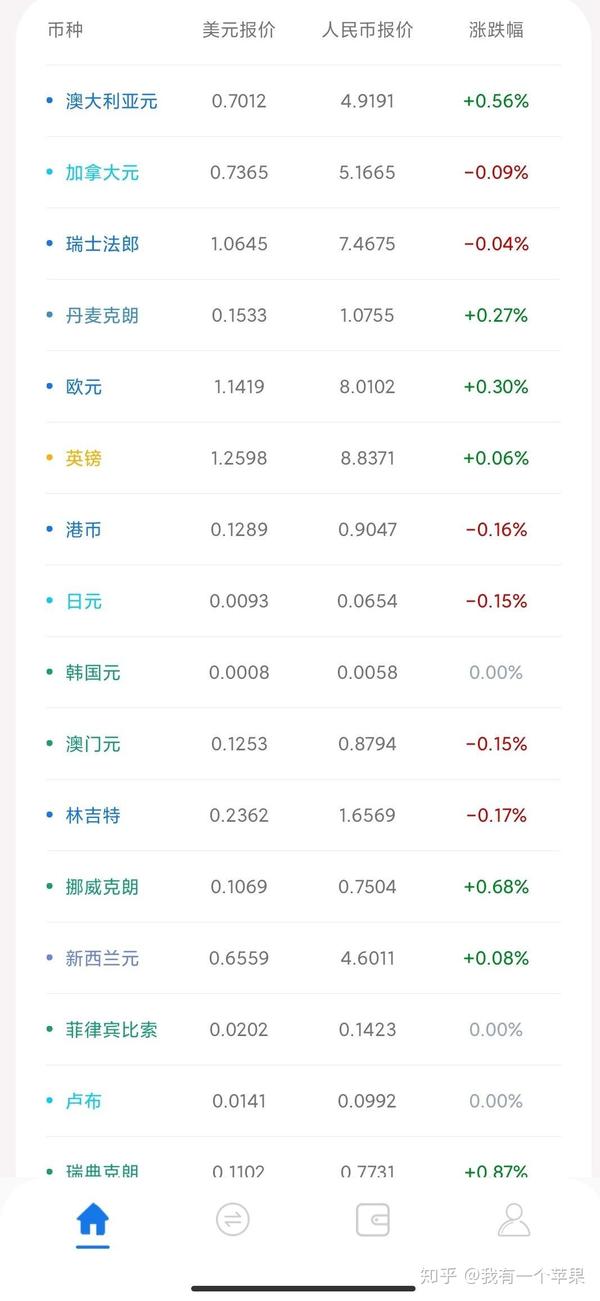Open the 菲律宾比索 row
The width and height of the screenshot is (600, 1301).
click(x=303, y=1030)
